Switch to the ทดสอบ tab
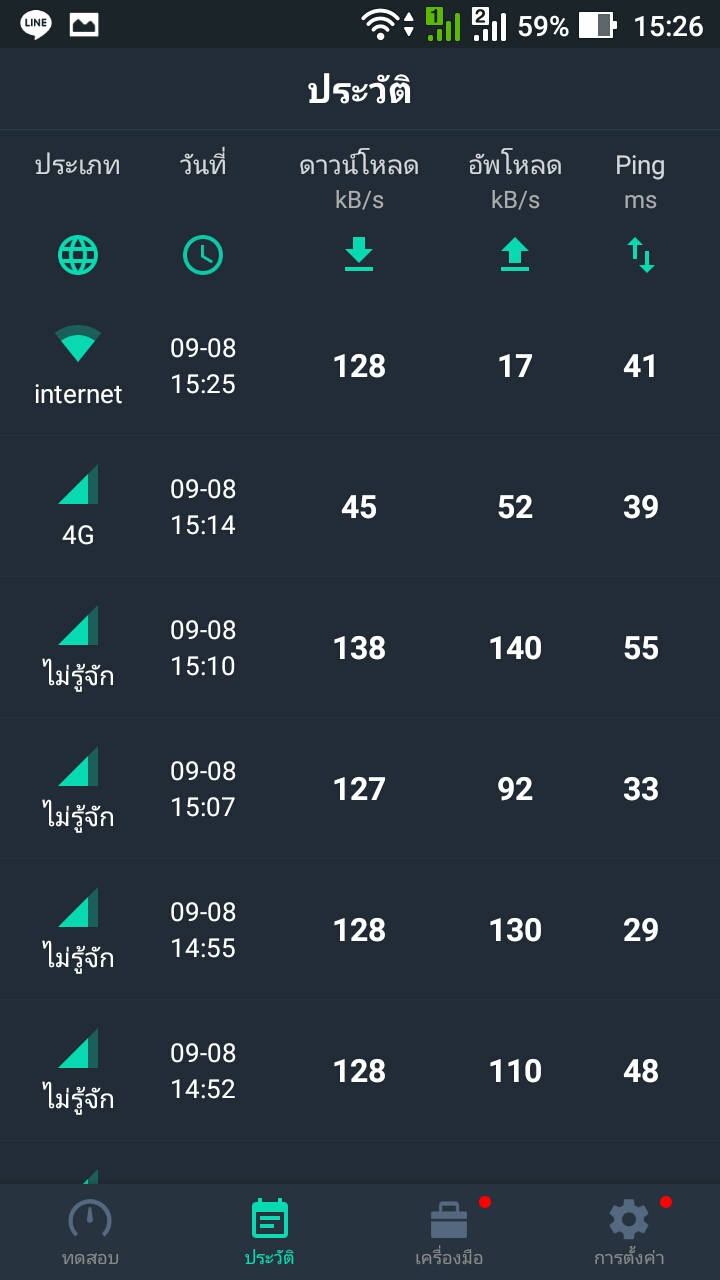This screenshot has width=720, height=1280. coord(90,1232)
